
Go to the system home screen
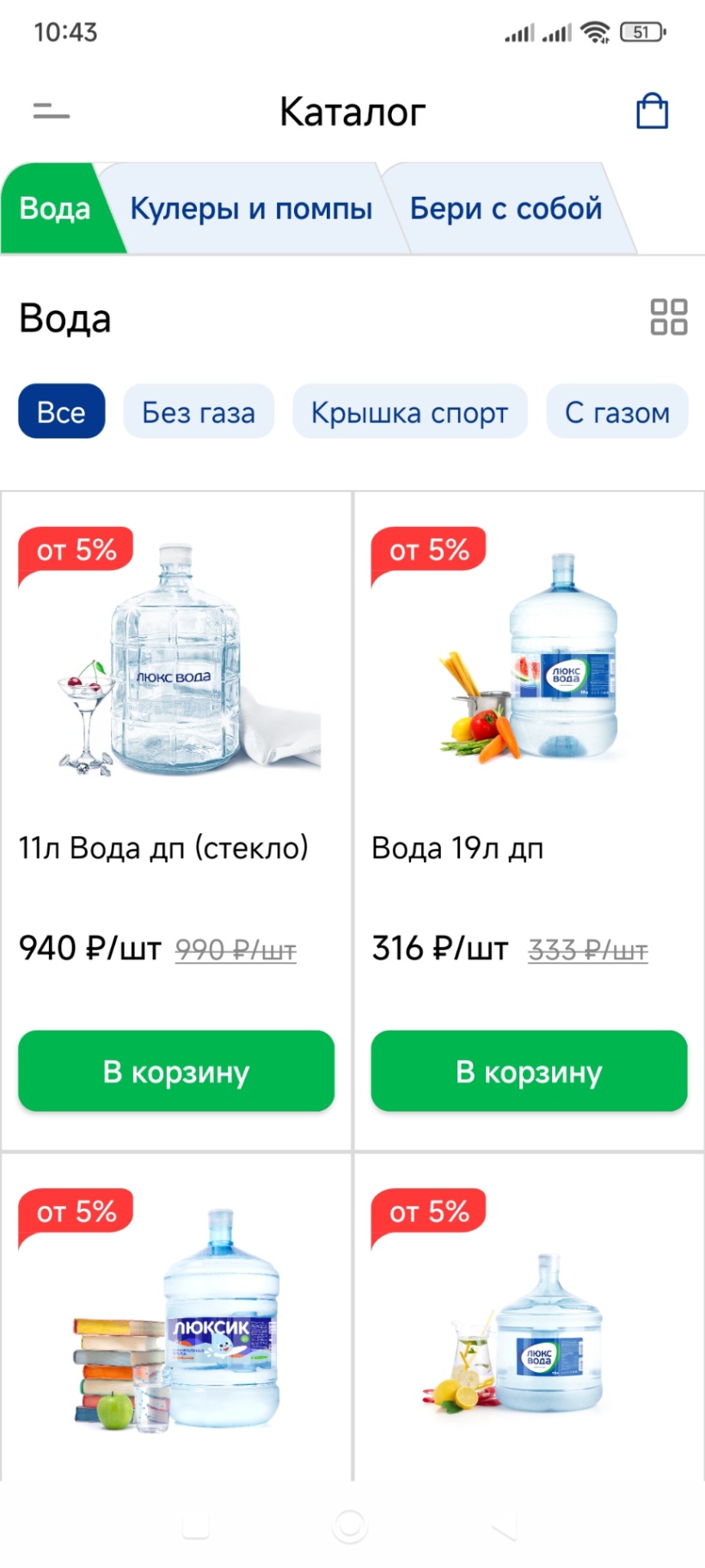coord(350,1526)
